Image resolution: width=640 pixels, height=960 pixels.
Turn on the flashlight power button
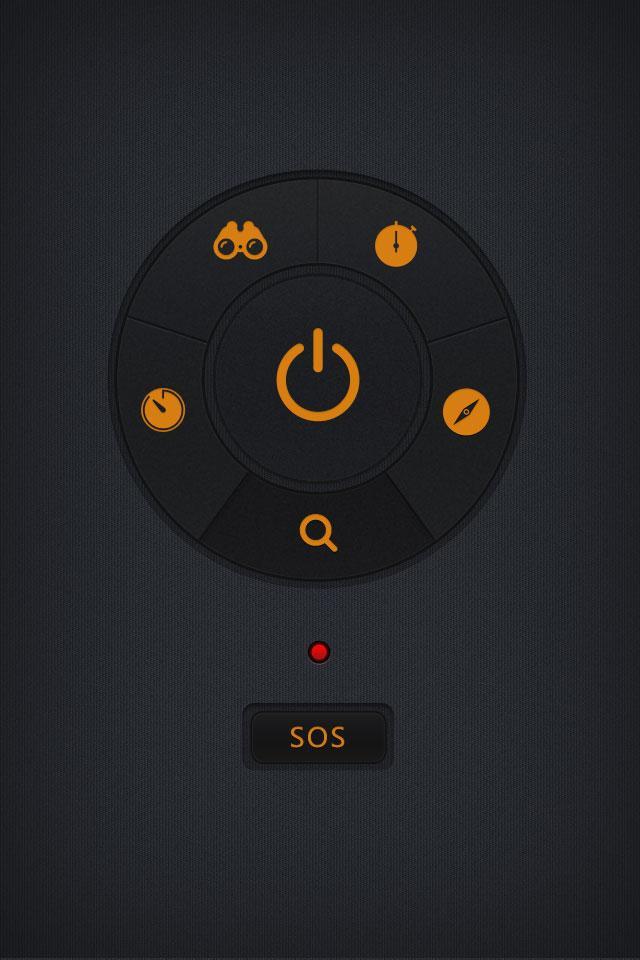[318, 377]
